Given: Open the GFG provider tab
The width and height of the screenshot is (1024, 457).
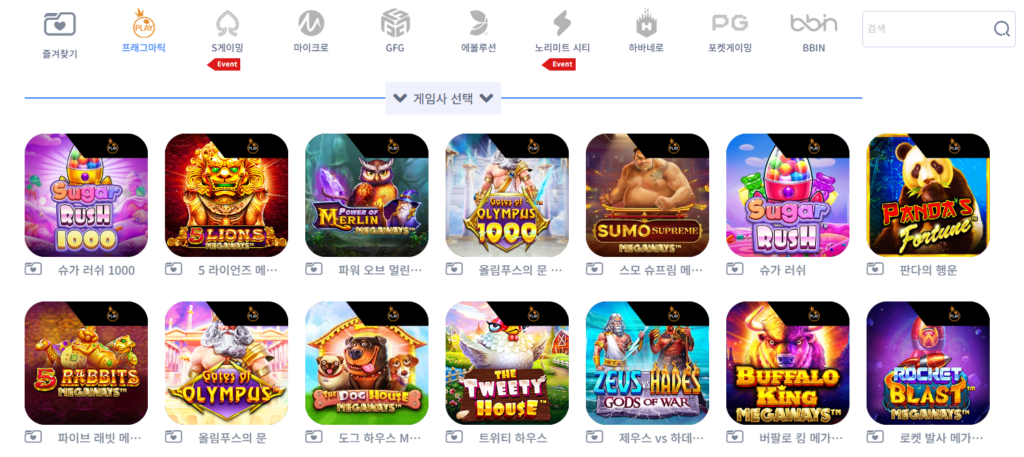Looking at the screenshot, I should tap(395, 33).
